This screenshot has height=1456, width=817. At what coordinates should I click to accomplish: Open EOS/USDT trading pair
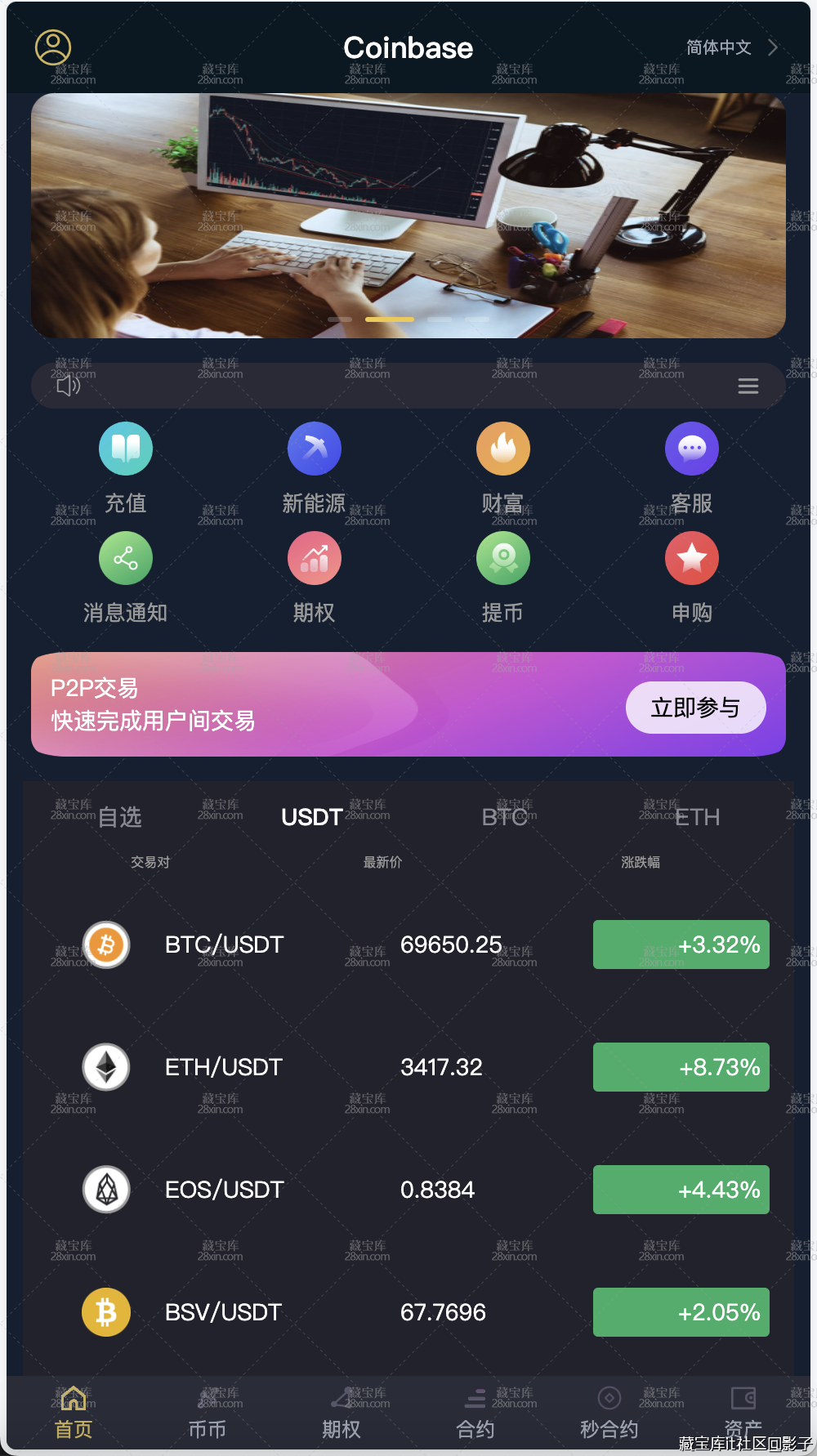tap(224, 1190)
